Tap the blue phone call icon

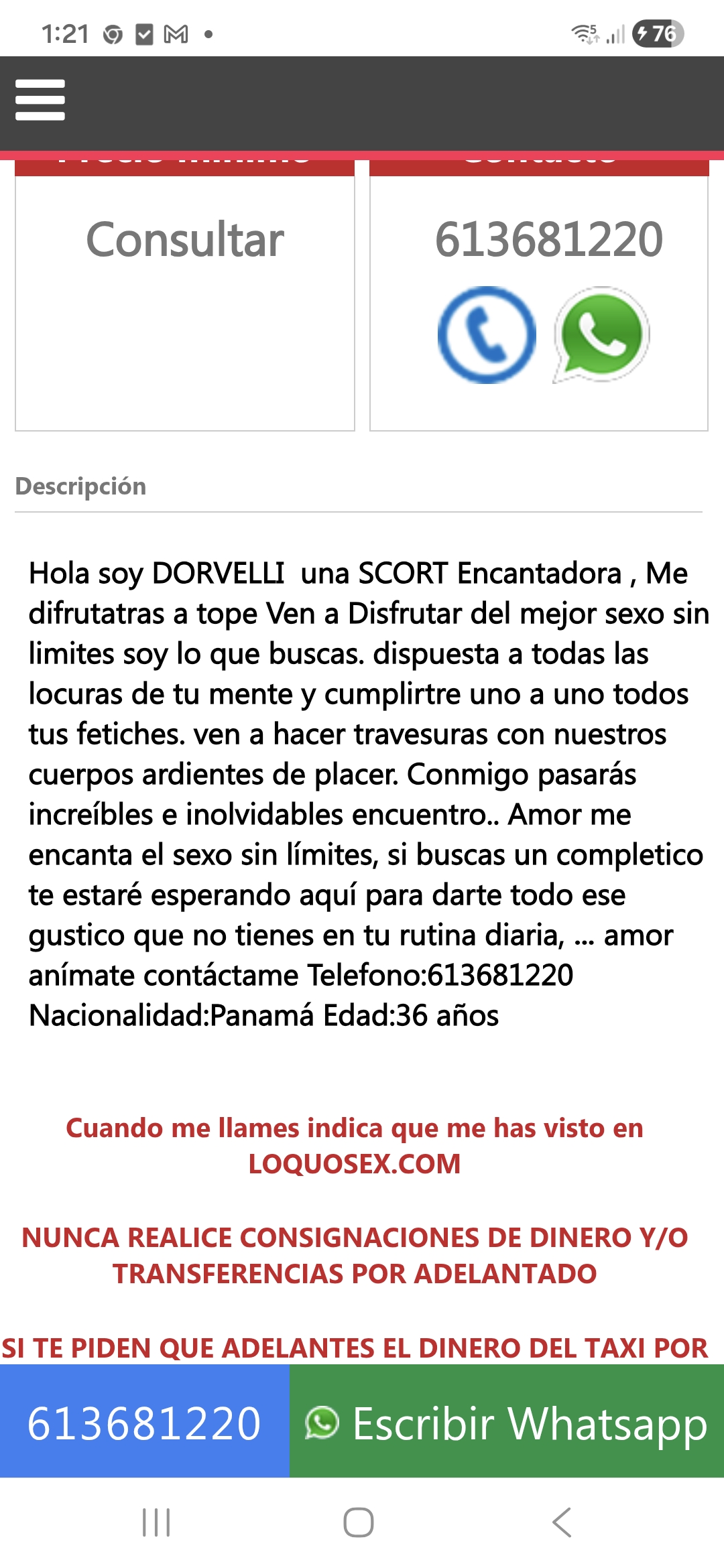coord(487,334)
